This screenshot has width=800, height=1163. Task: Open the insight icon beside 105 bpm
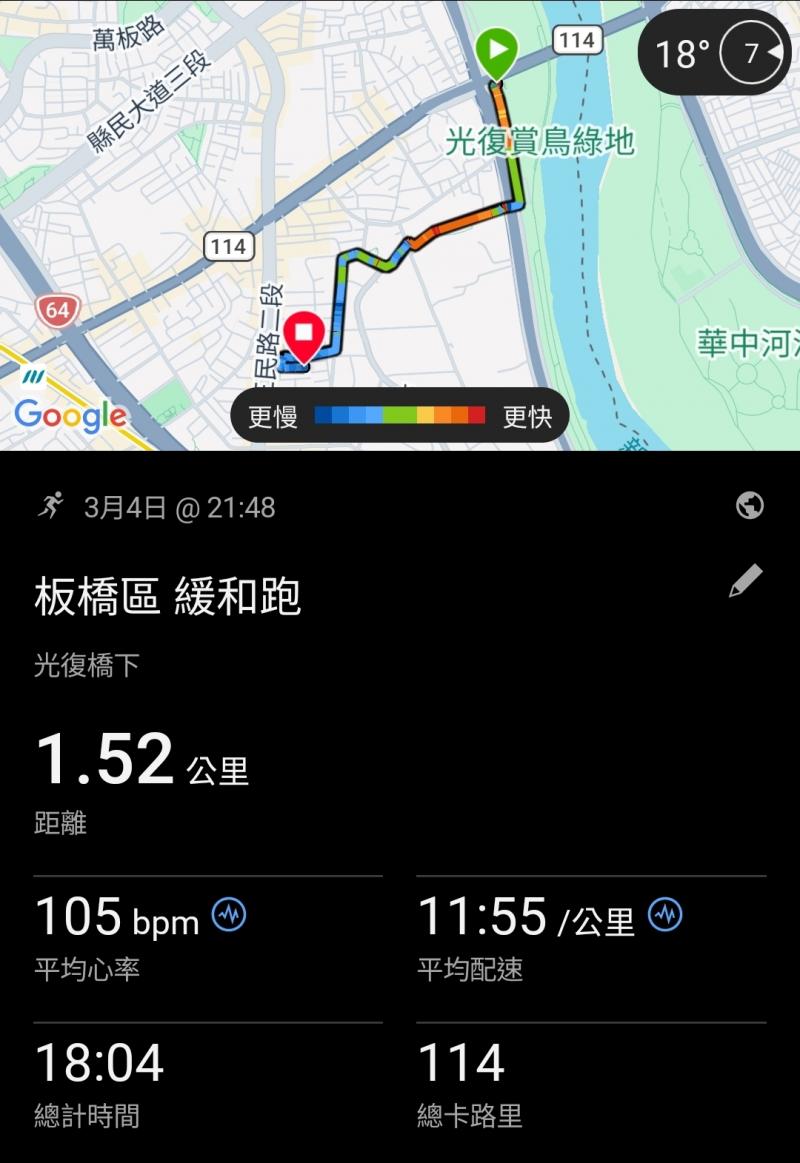(x=229, y=914)
